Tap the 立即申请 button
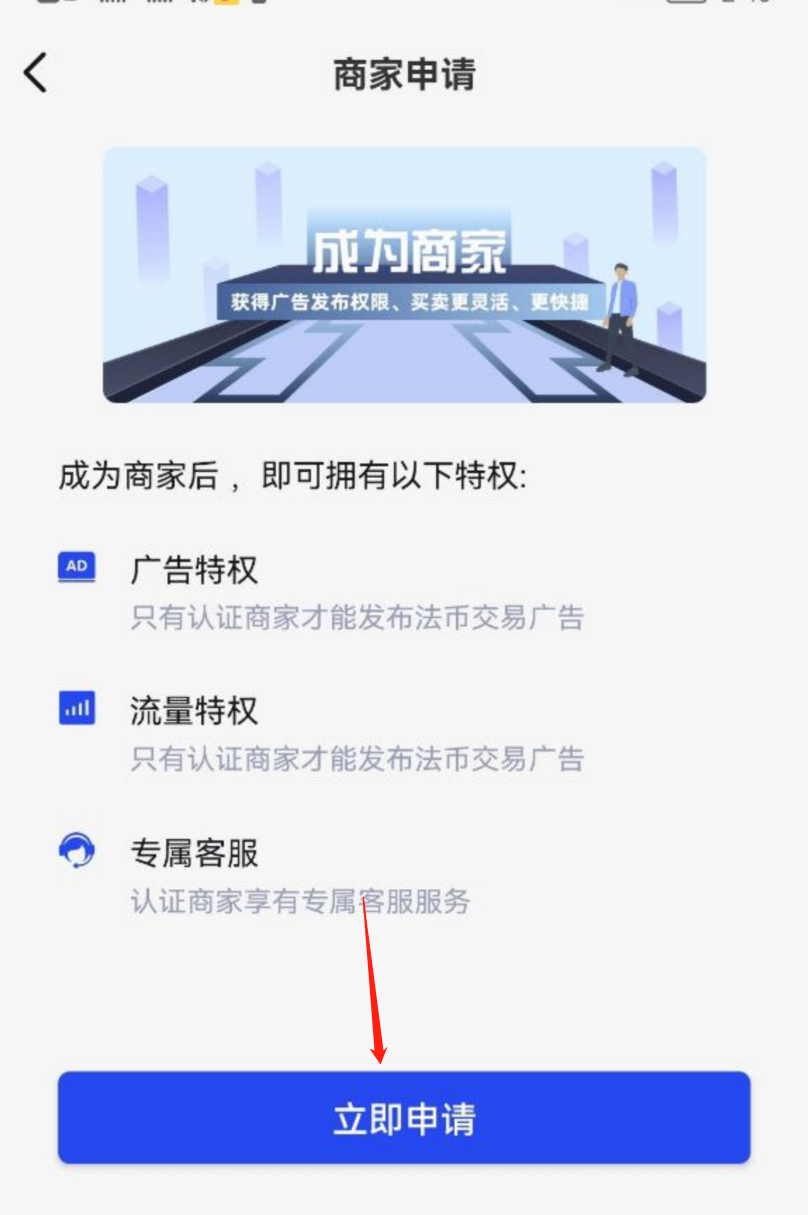This screenshot has height=1215, width=808. (404, 1118)
